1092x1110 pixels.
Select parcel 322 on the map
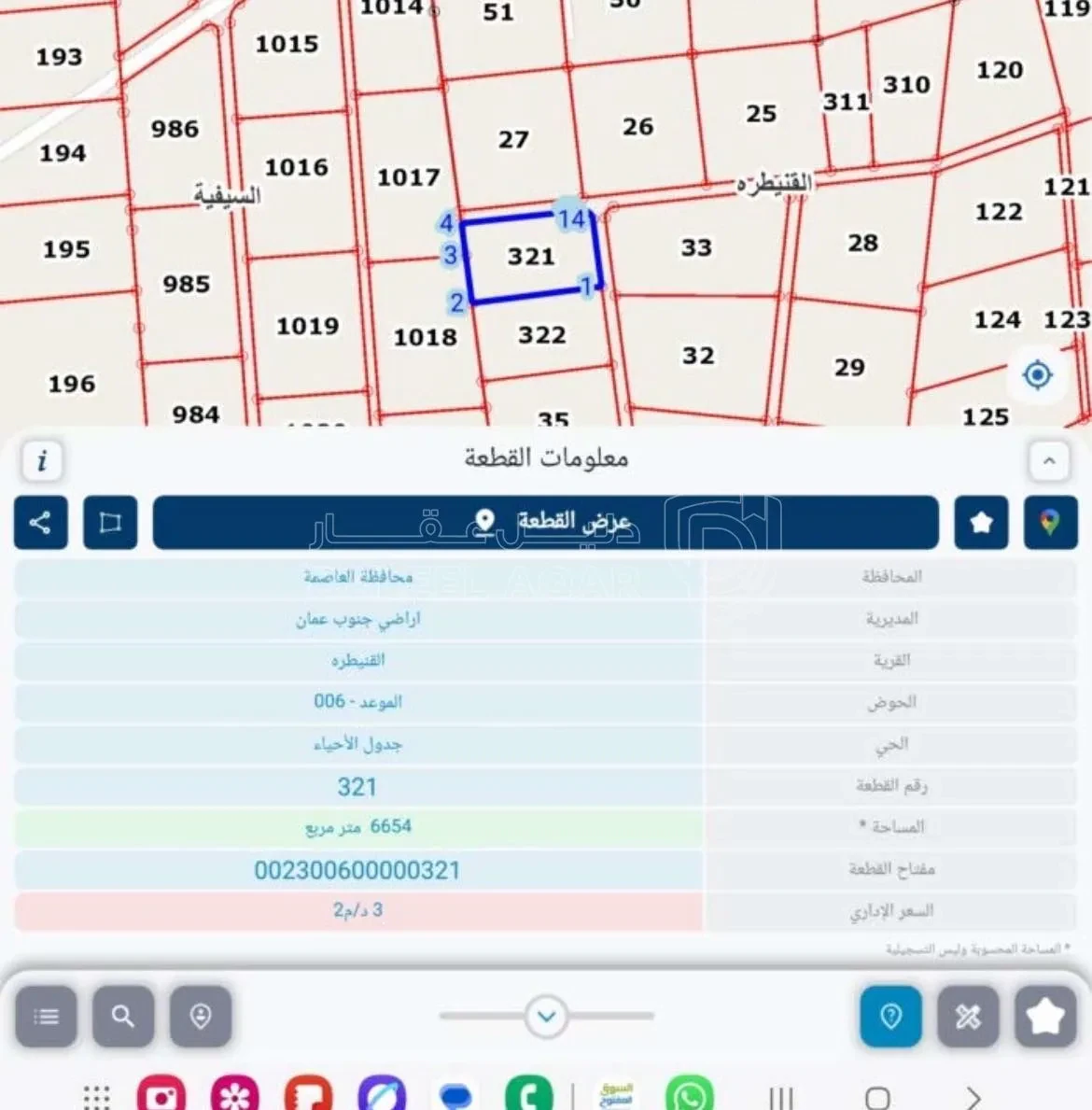pyautogui.click(x=542, y=335)
